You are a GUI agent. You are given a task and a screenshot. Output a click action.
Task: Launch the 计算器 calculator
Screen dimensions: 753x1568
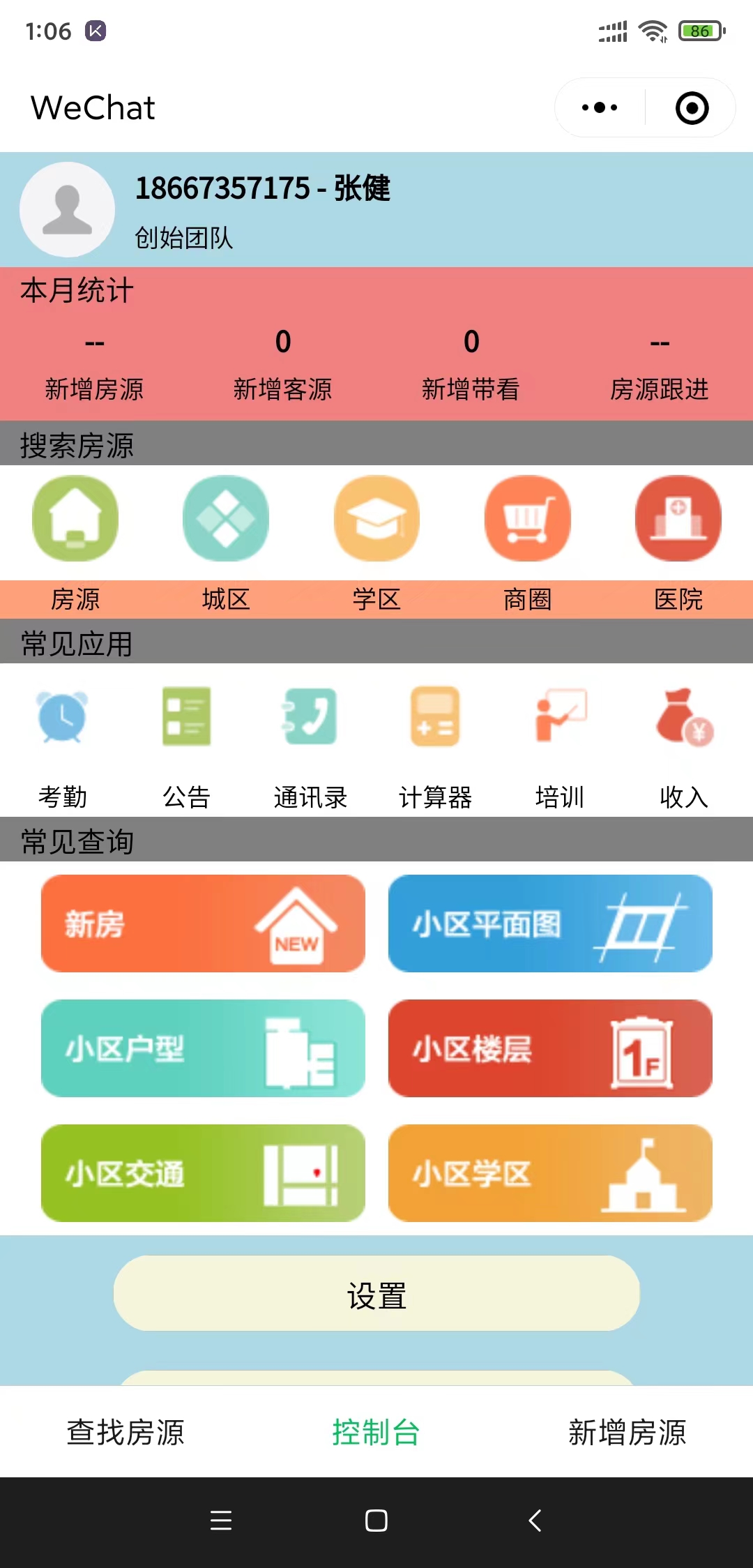tap(435, 717)
